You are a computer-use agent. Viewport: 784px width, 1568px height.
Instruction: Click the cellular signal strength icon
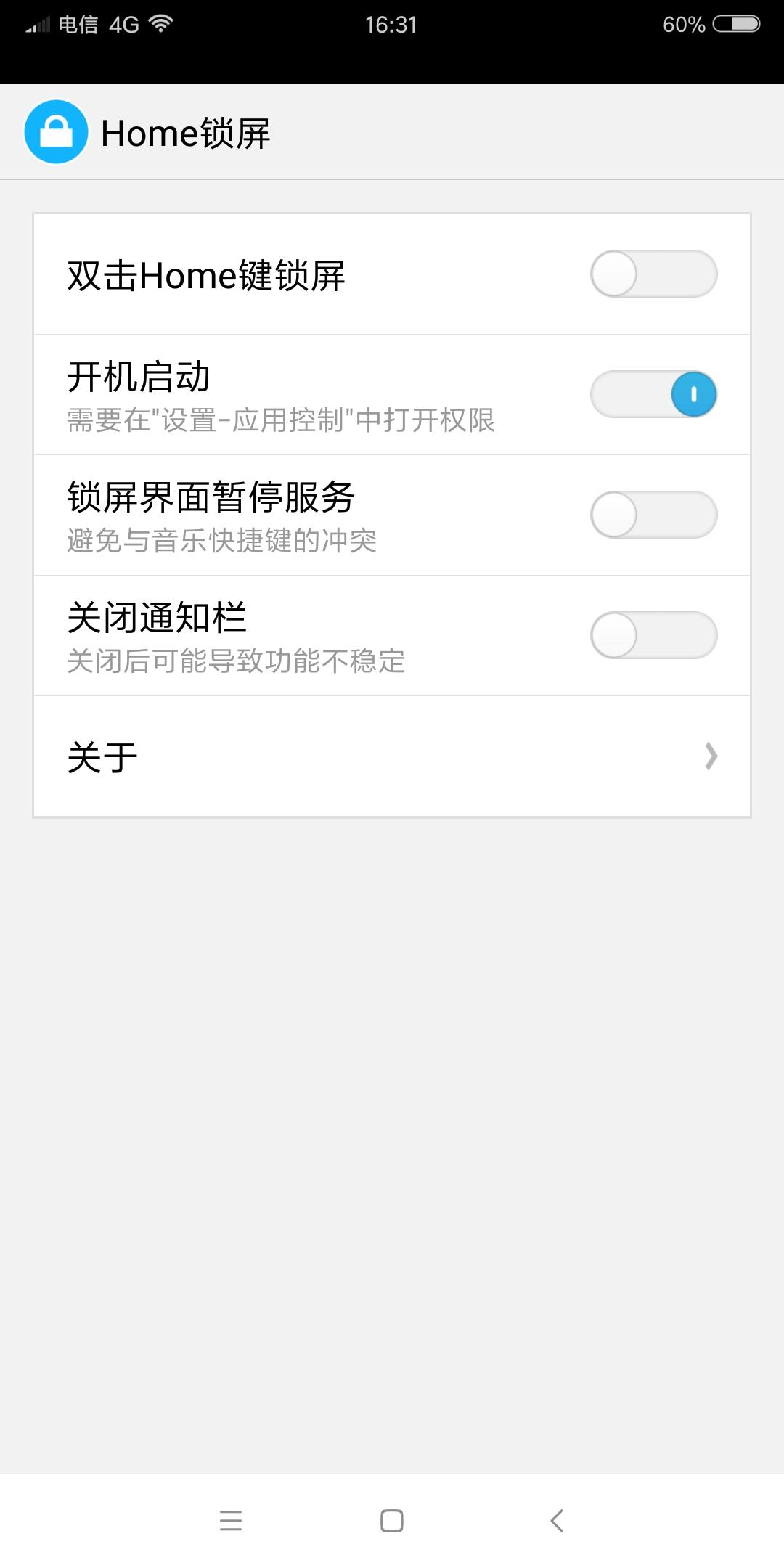37,23
